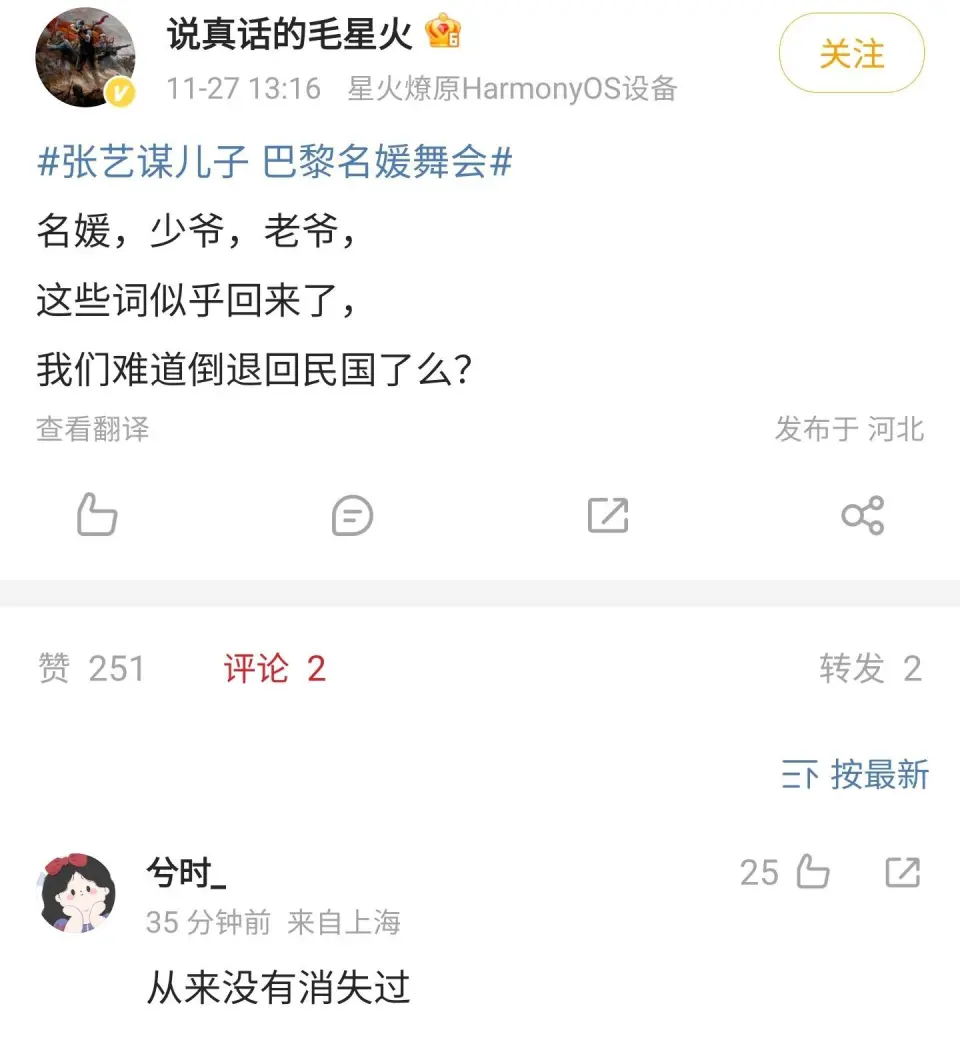Image resolution: width=960 pixels, height=1040 pixels.
Task: Repost 兮时_'s comment with the arrow icon
Action: [902, 873]
